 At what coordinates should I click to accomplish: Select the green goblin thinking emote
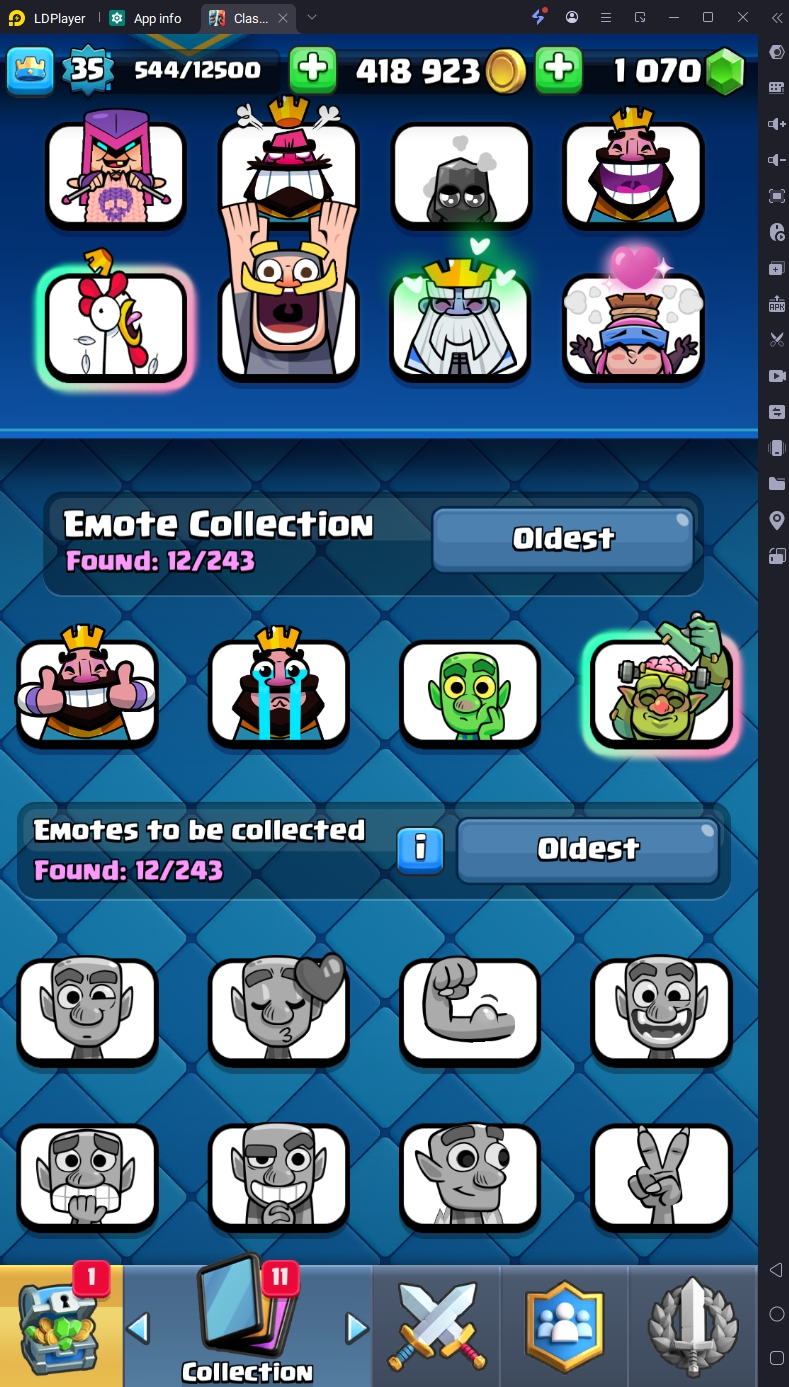pos(470,692)
